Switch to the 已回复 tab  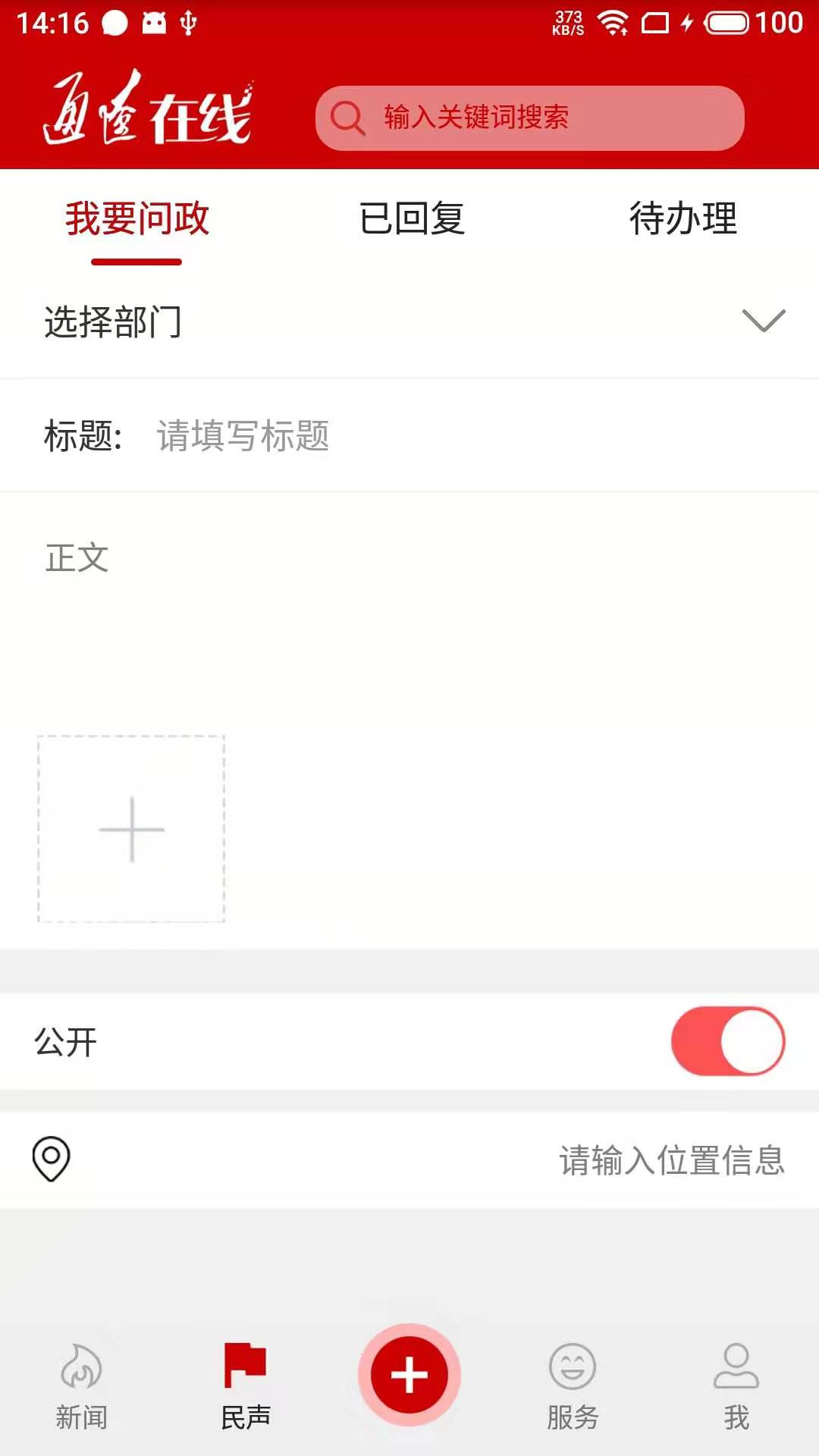pos(411,219)
